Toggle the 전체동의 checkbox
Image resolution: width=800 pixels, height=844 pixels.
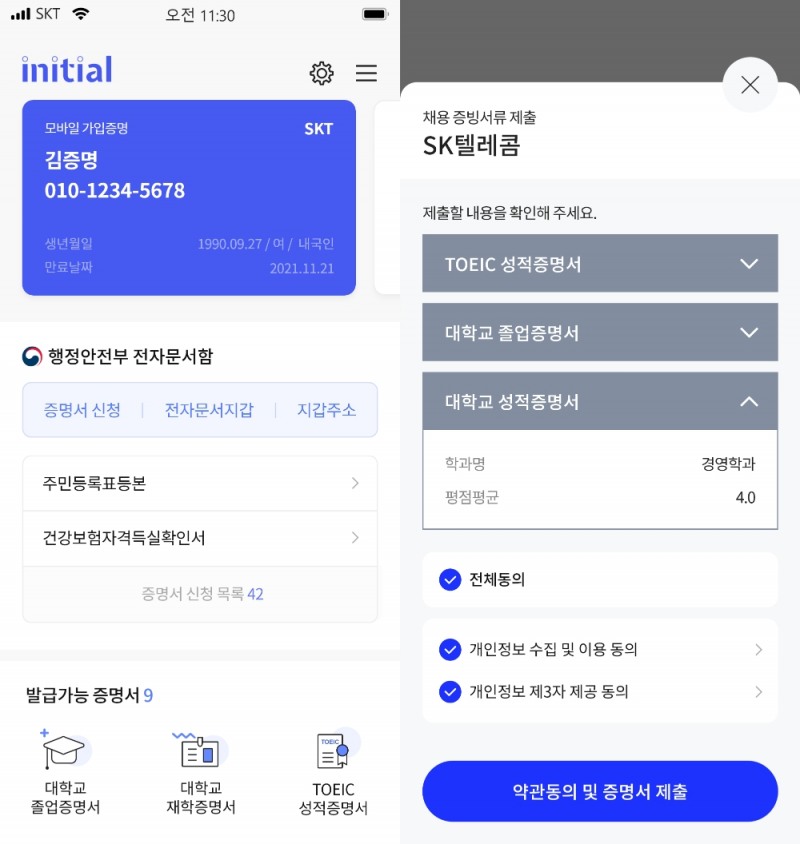tap(450, 580)
